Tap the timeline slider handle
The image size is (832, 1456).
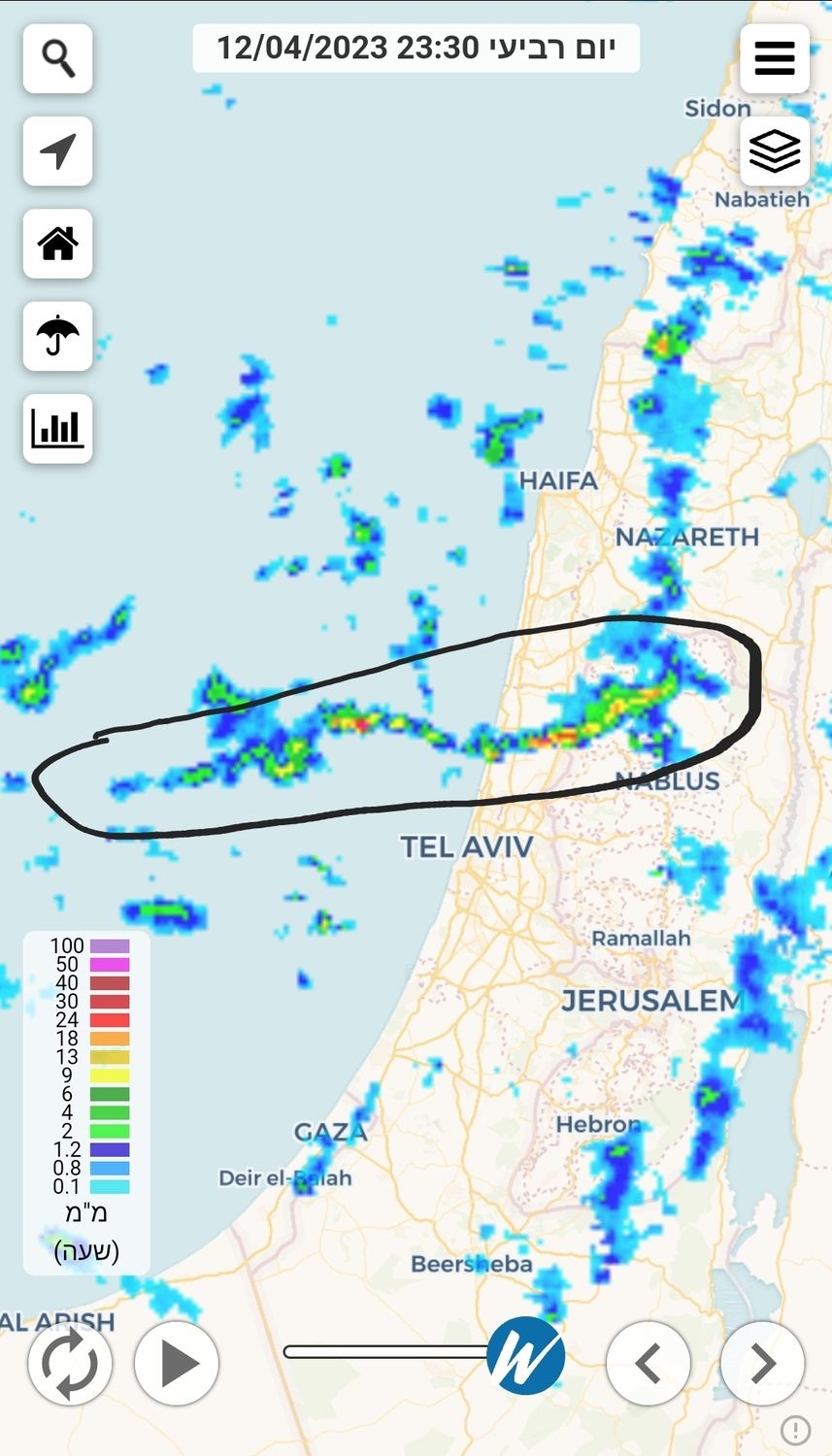pyautogui.click(x=525, y=1355)
